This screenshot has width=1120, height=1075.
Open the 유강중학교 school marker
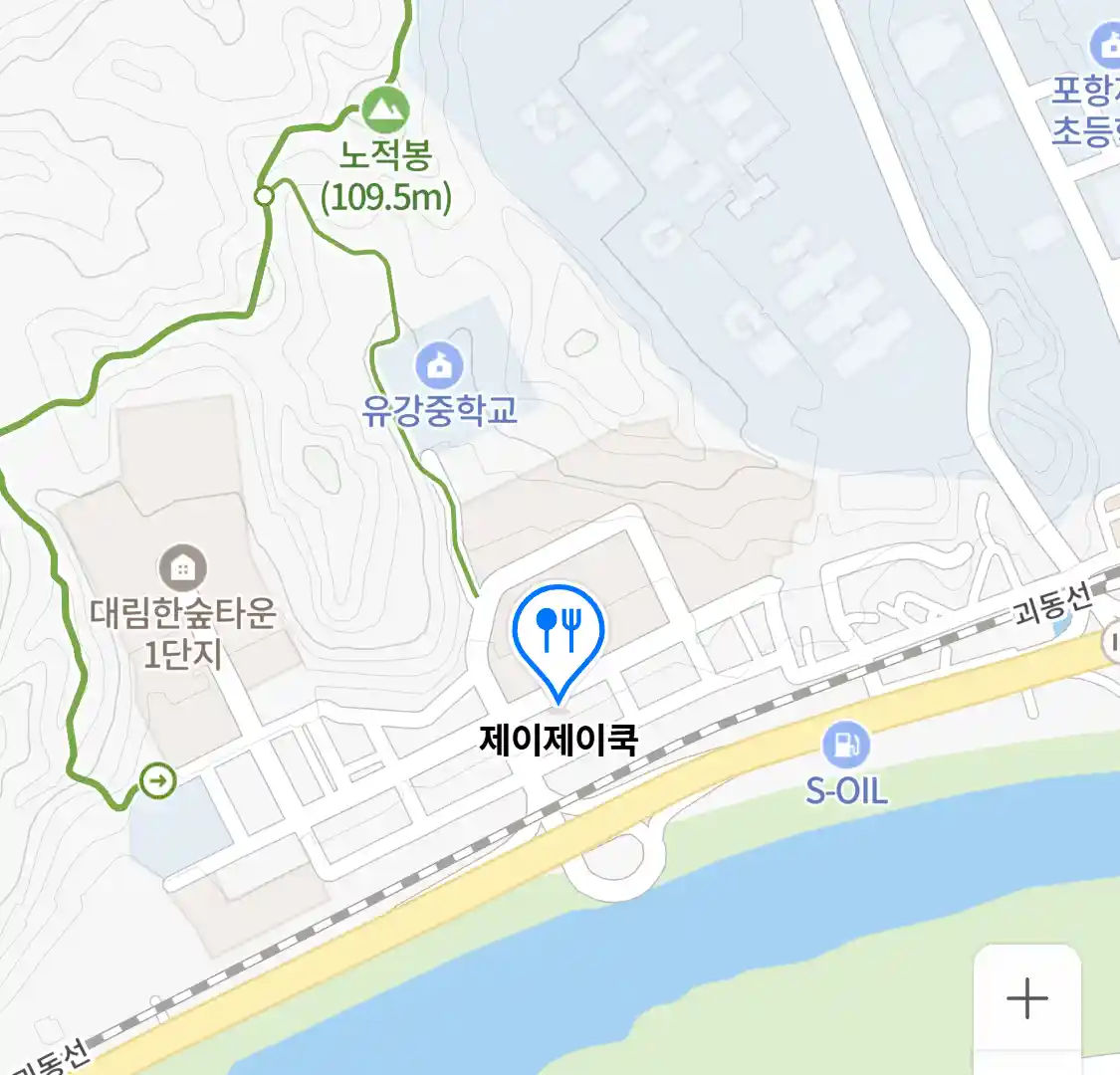(x=439, y=365)
